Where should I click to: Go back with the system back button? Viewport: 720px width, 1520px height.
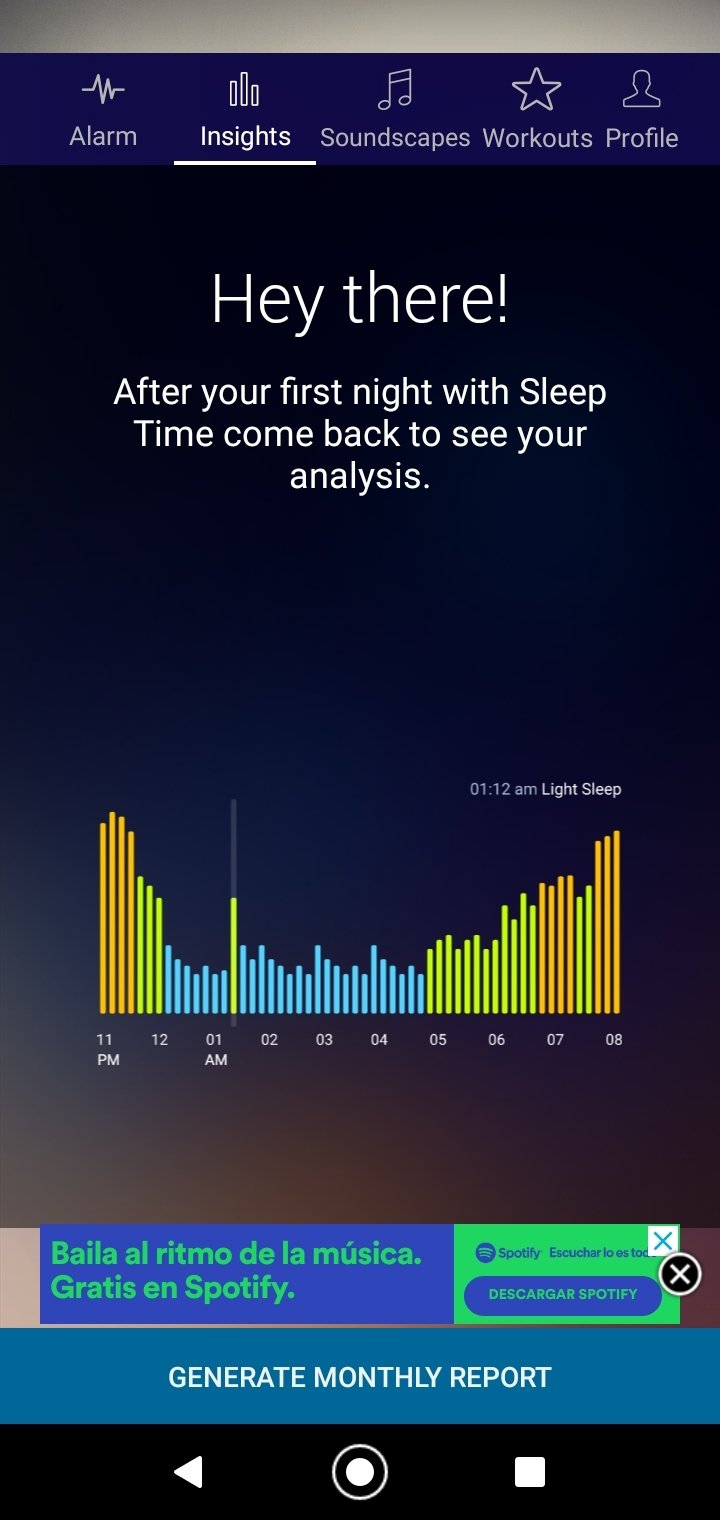click(x=188, y=1472)
